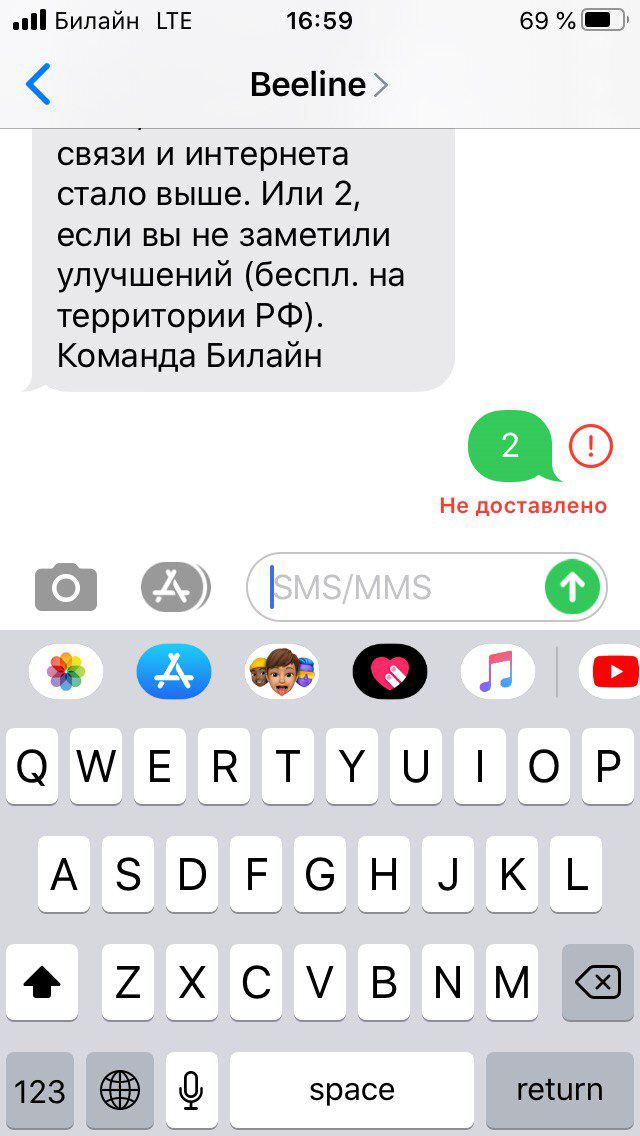The image size is (640, 1136).
Task: Tap the red not delivered alert icon
Action: (x=590, y=446)
